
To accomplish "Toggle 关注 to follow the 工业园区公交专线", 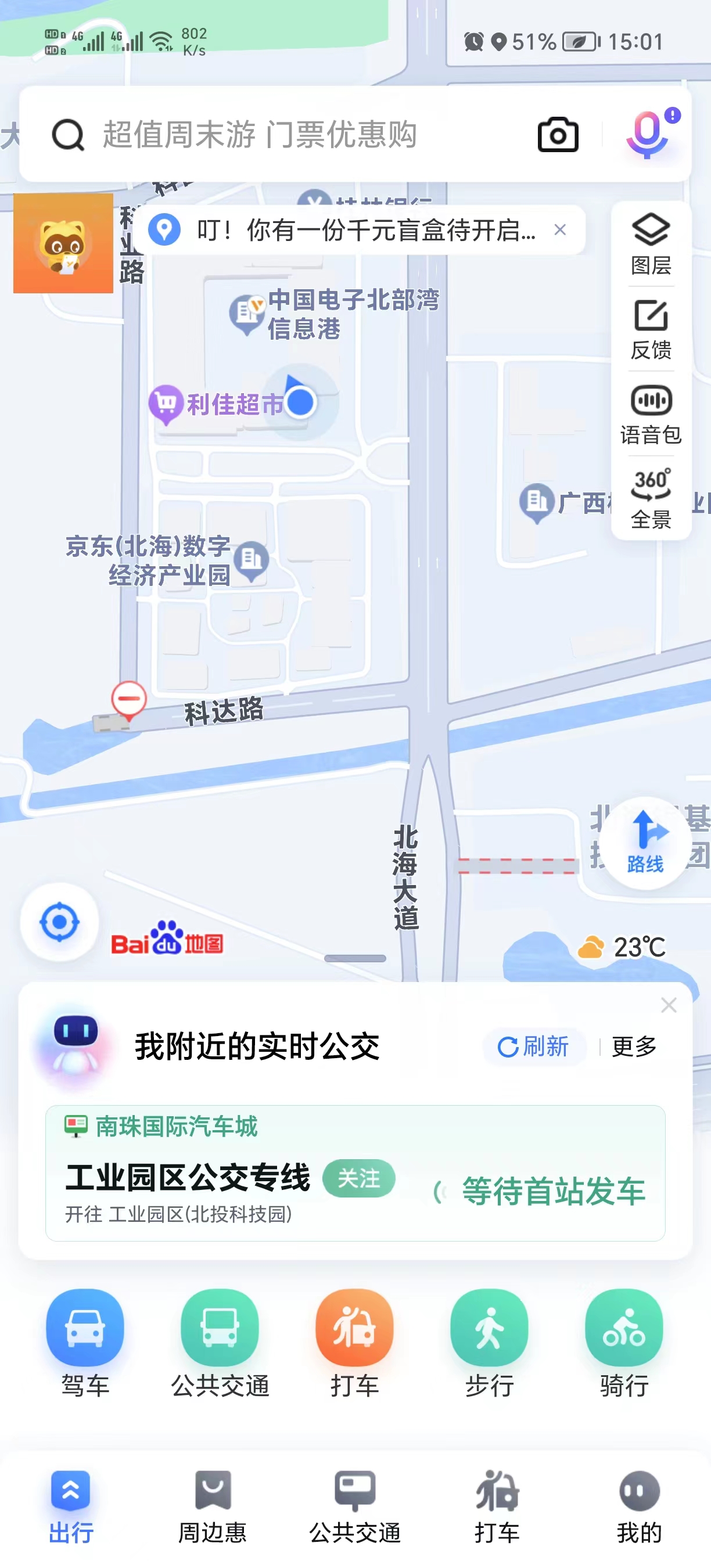I will pos(358,1178).
